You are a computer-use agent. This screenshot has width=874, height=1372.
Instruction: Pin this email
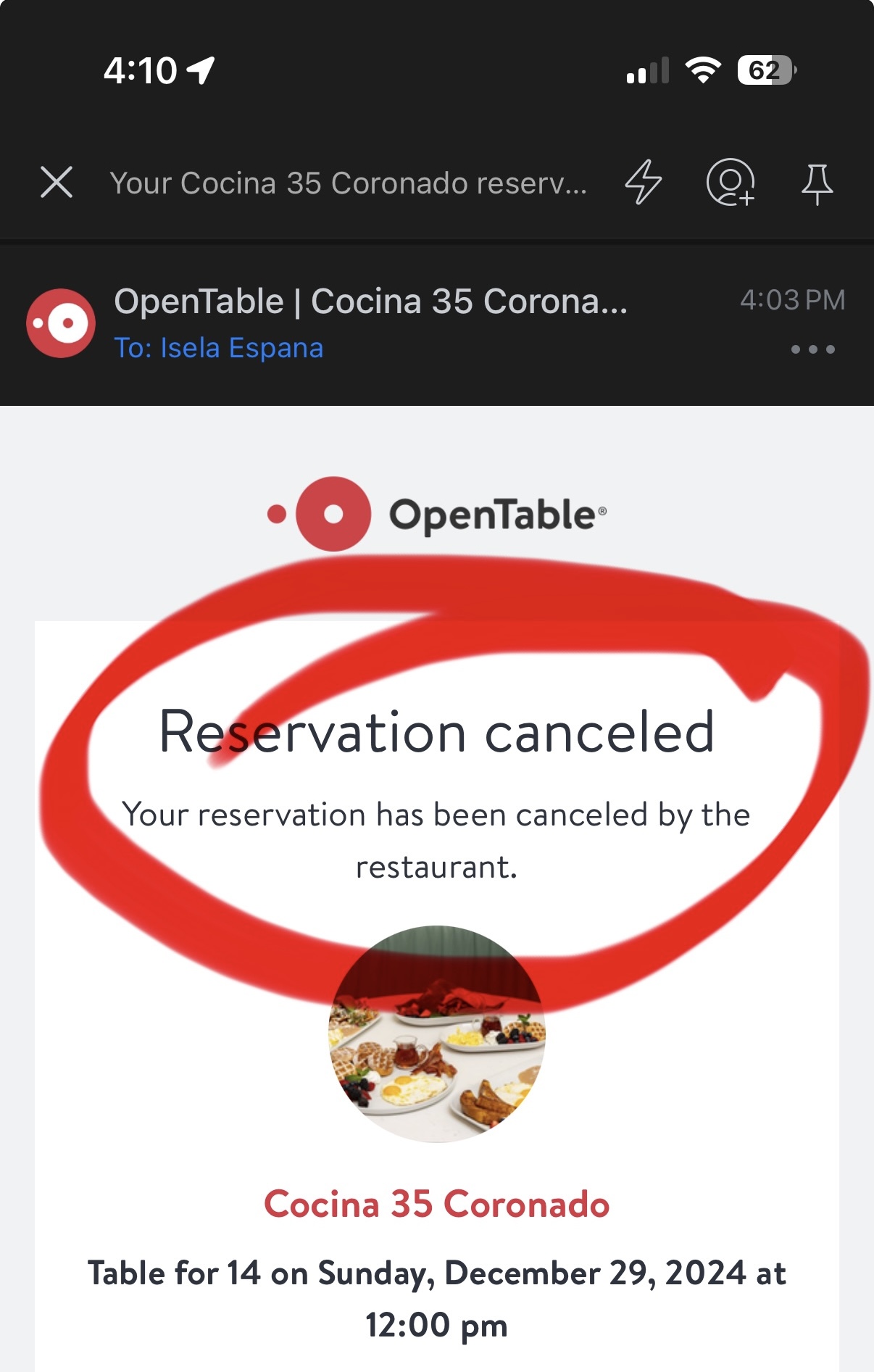coord(817,183)
